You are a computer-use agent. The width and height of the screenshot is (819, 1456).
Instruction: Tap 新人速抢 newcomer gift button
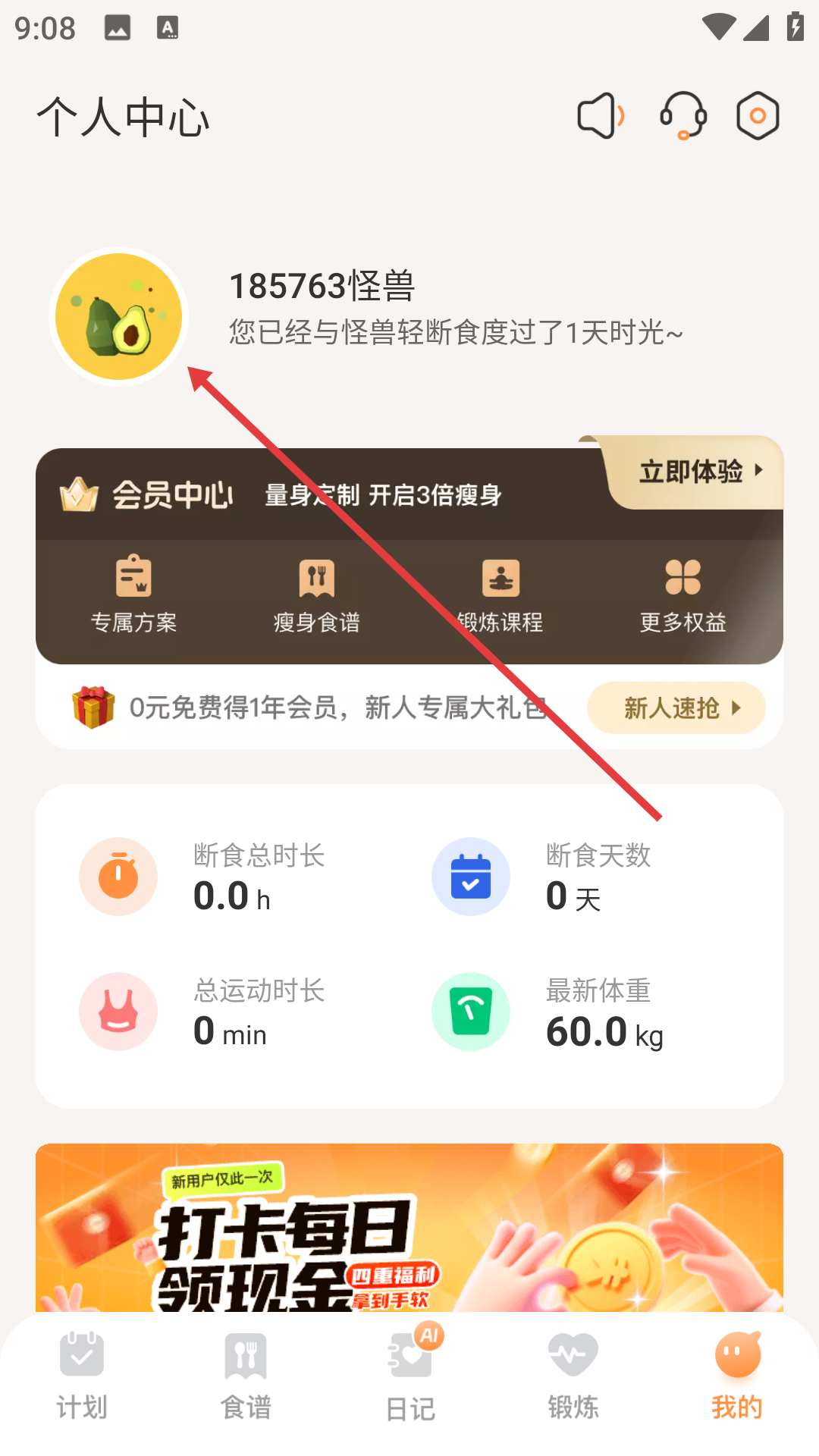click(x=676, y=708)
